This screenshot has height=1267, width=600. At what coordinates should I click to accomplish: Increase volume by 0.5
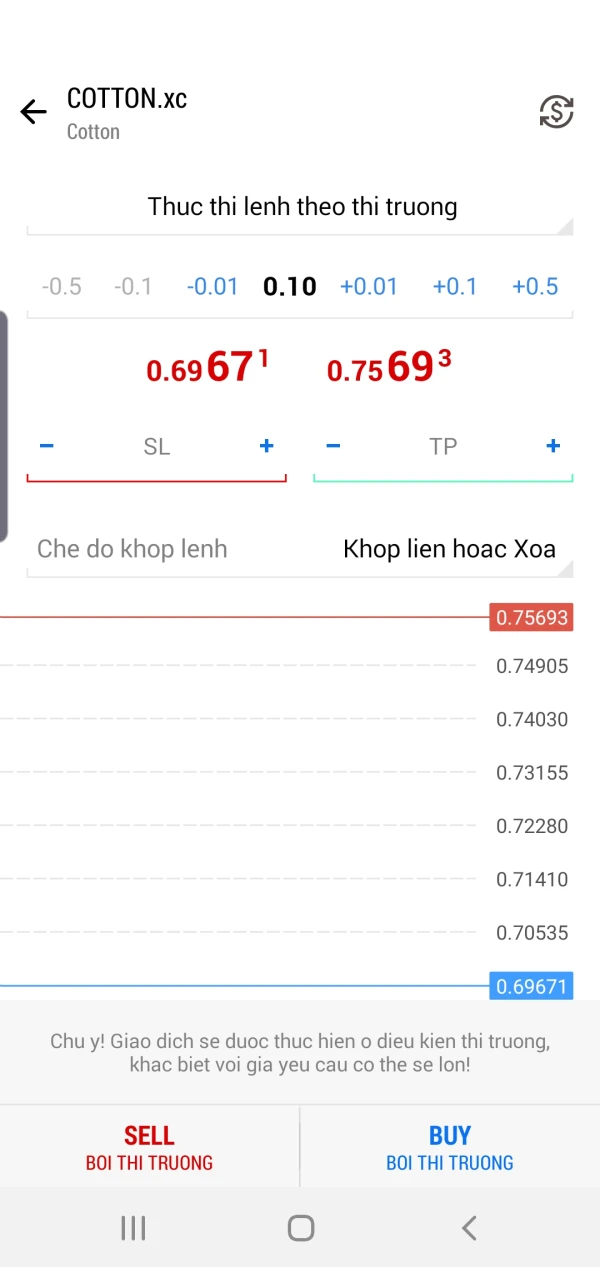[x=535, y=287]
